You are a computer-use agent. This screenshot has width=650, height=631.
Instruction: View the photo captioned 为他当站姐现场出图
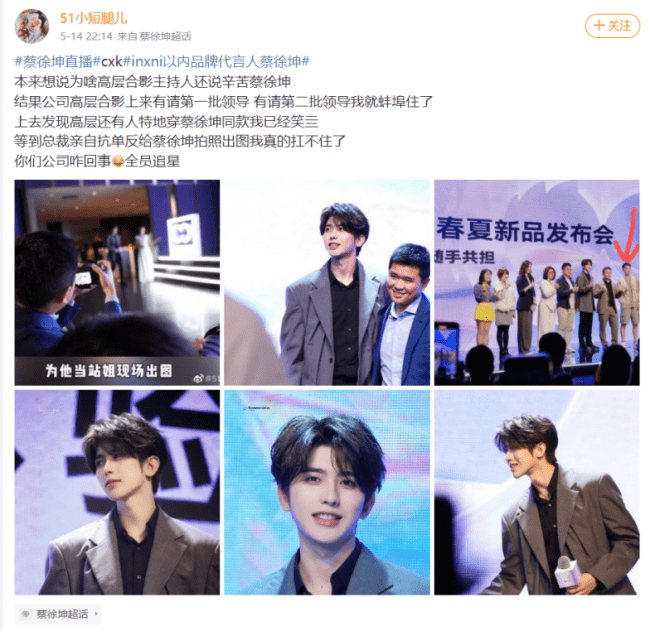coord(116,283)
